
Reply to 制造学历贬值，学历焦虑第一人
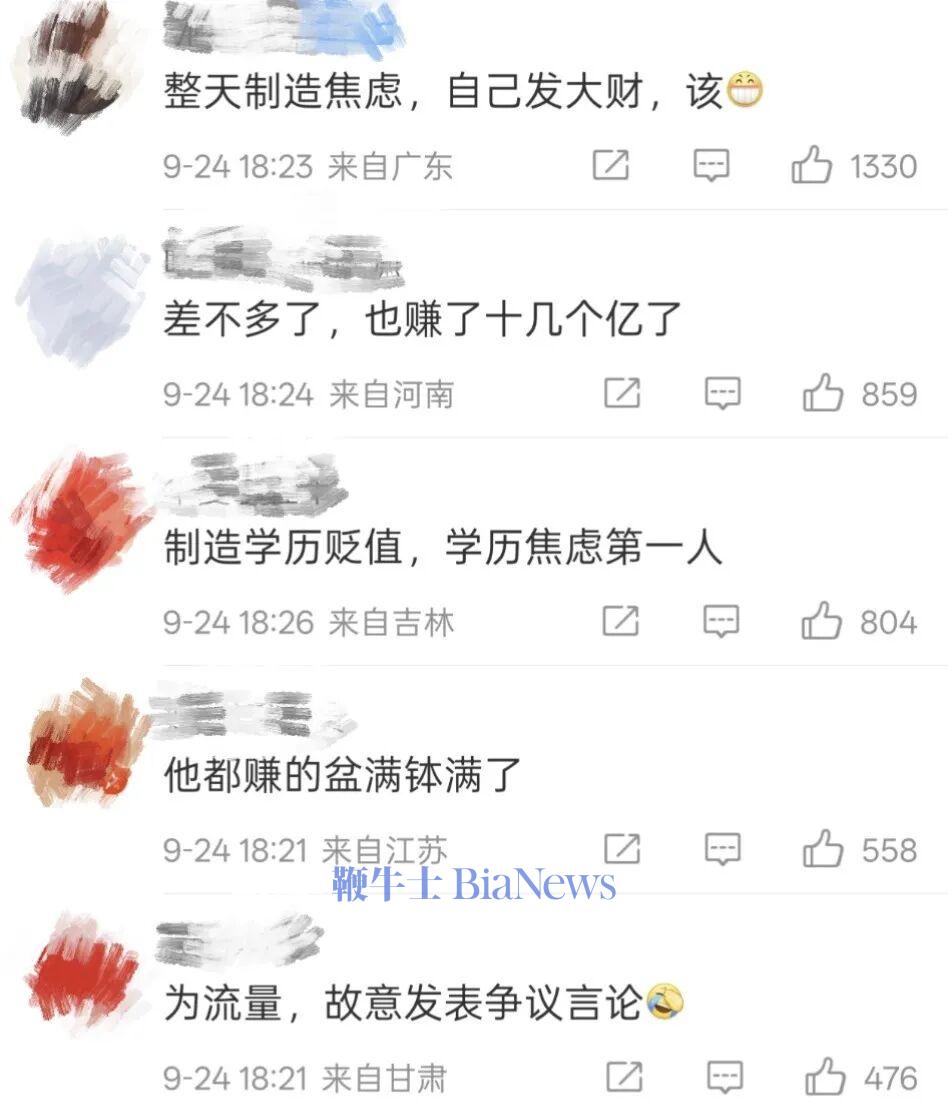721,622
